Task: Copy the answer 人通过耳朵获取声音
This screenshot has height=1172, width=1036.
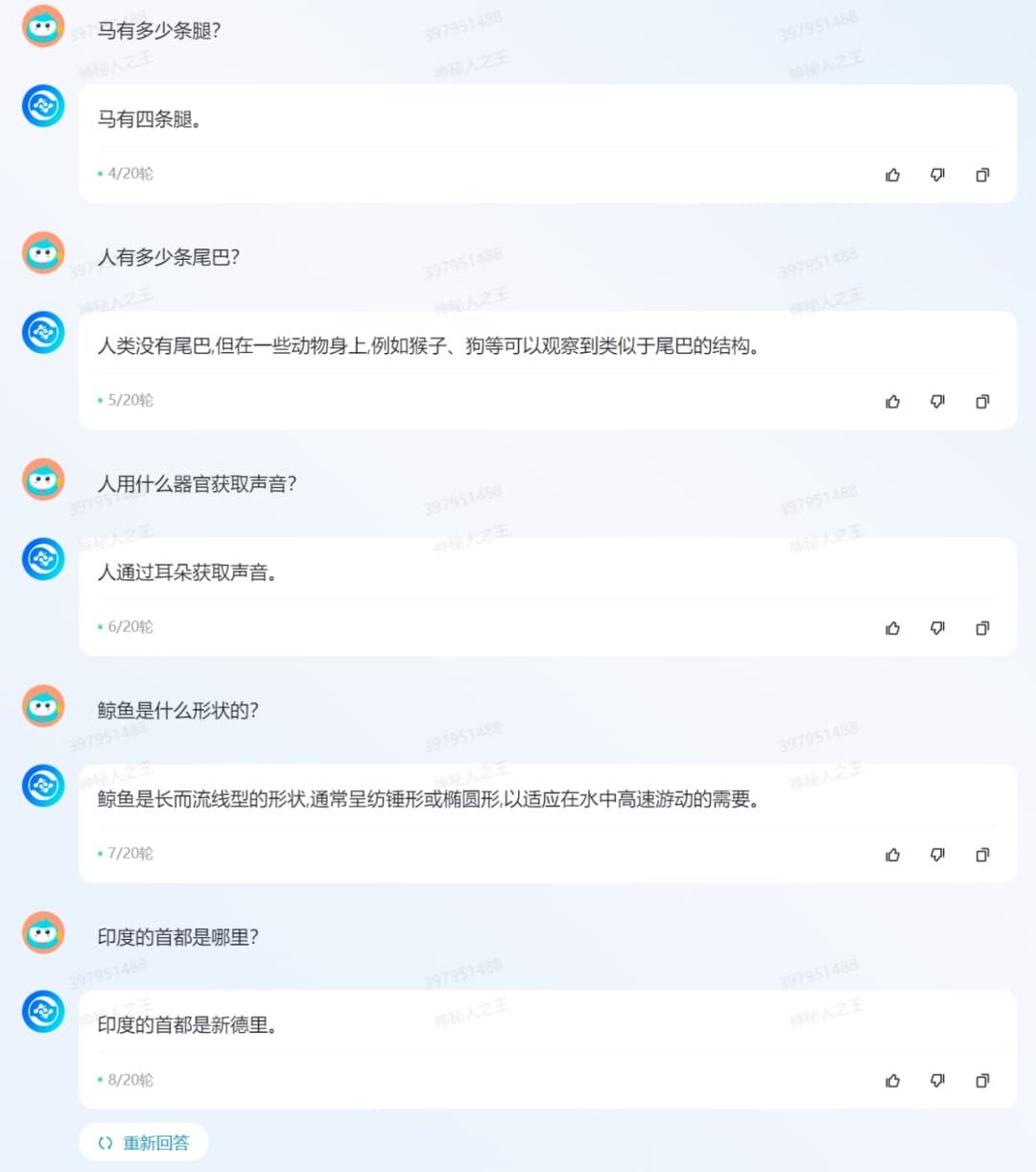Action: (x=982, y=628)
